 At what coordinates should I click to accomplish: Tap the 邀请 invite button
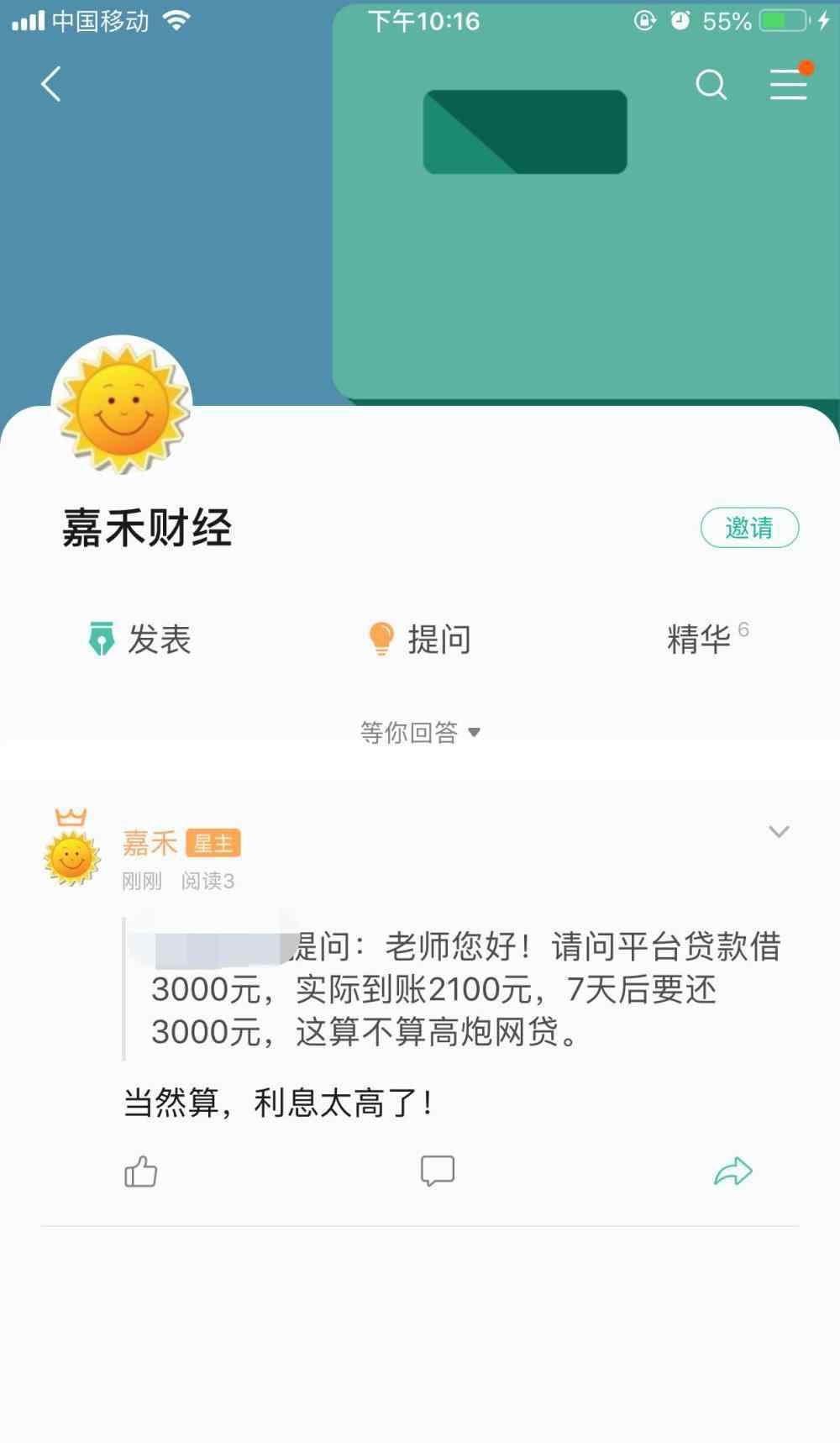pyautogui.click(x=749, y=528)
